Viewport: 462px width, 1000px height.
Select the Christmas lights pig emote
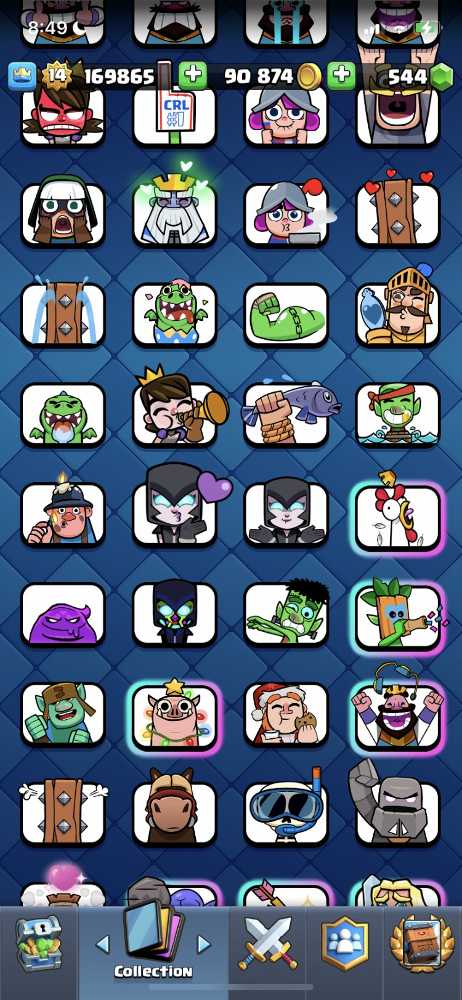coord(174,714)
